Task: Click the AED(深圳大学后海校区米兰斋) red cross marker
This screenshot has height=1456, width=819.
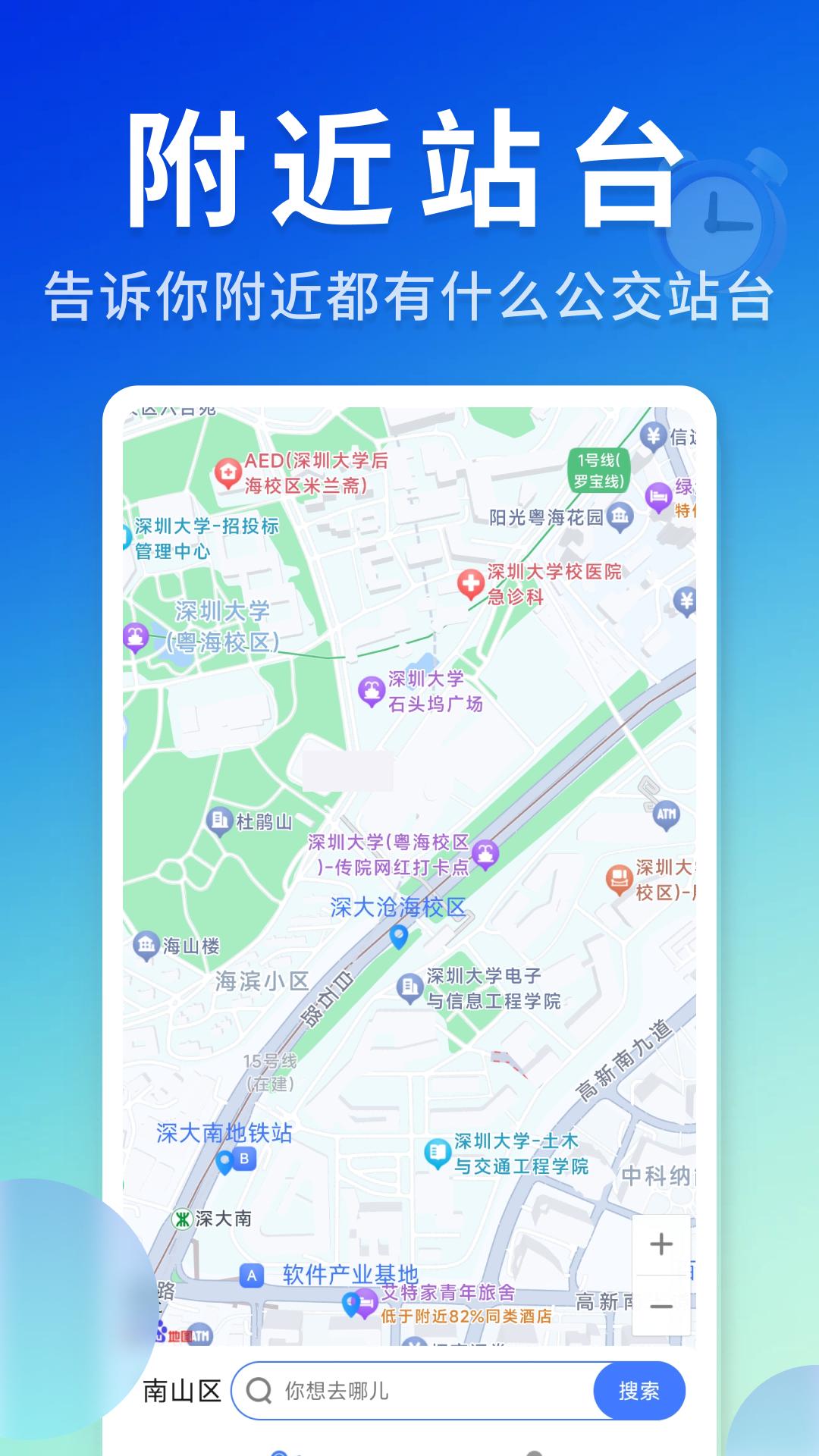Action: tap(227, 470)
